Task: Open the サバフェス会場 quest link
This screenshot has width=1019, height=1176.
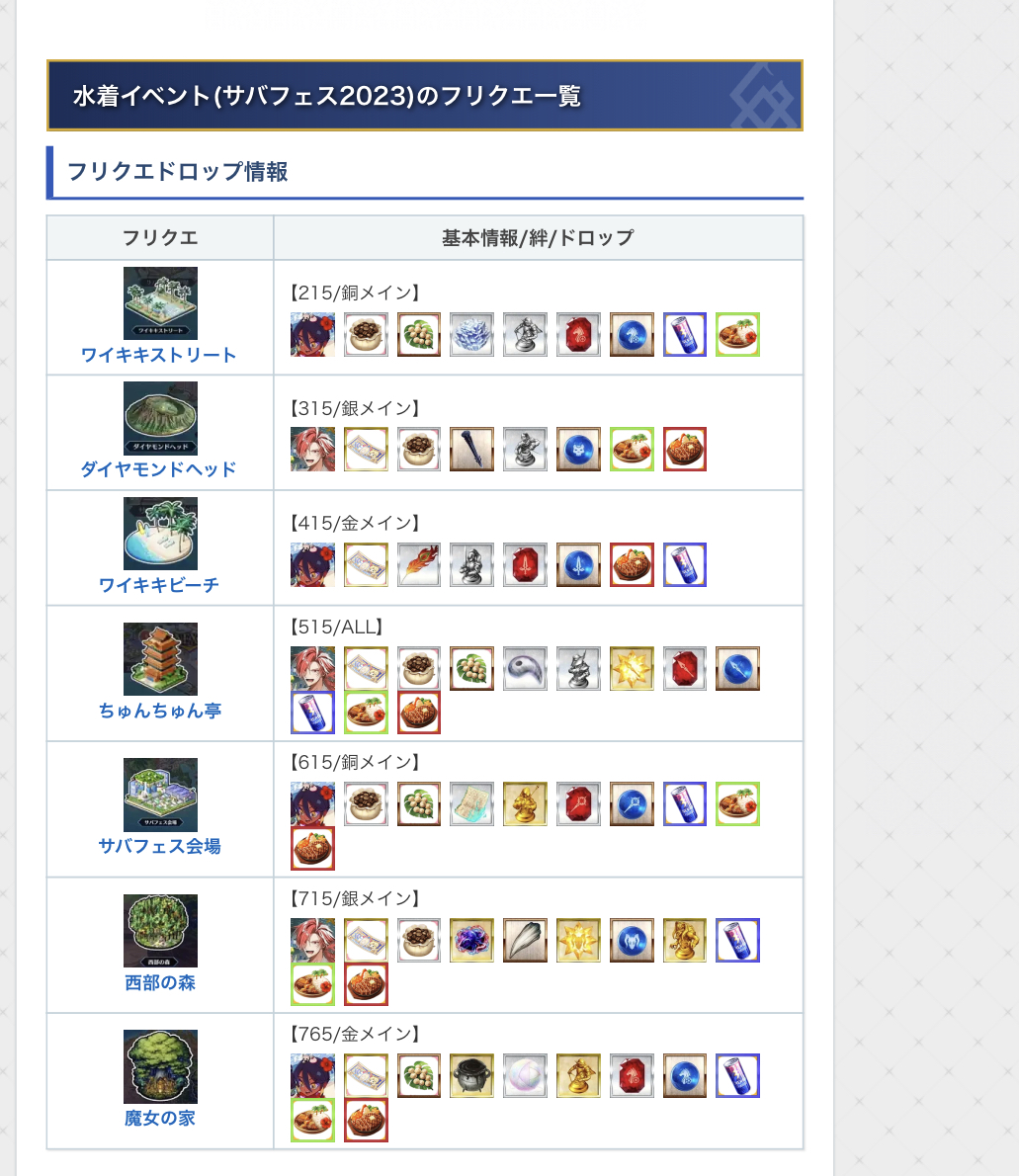Action: point(159,846)
